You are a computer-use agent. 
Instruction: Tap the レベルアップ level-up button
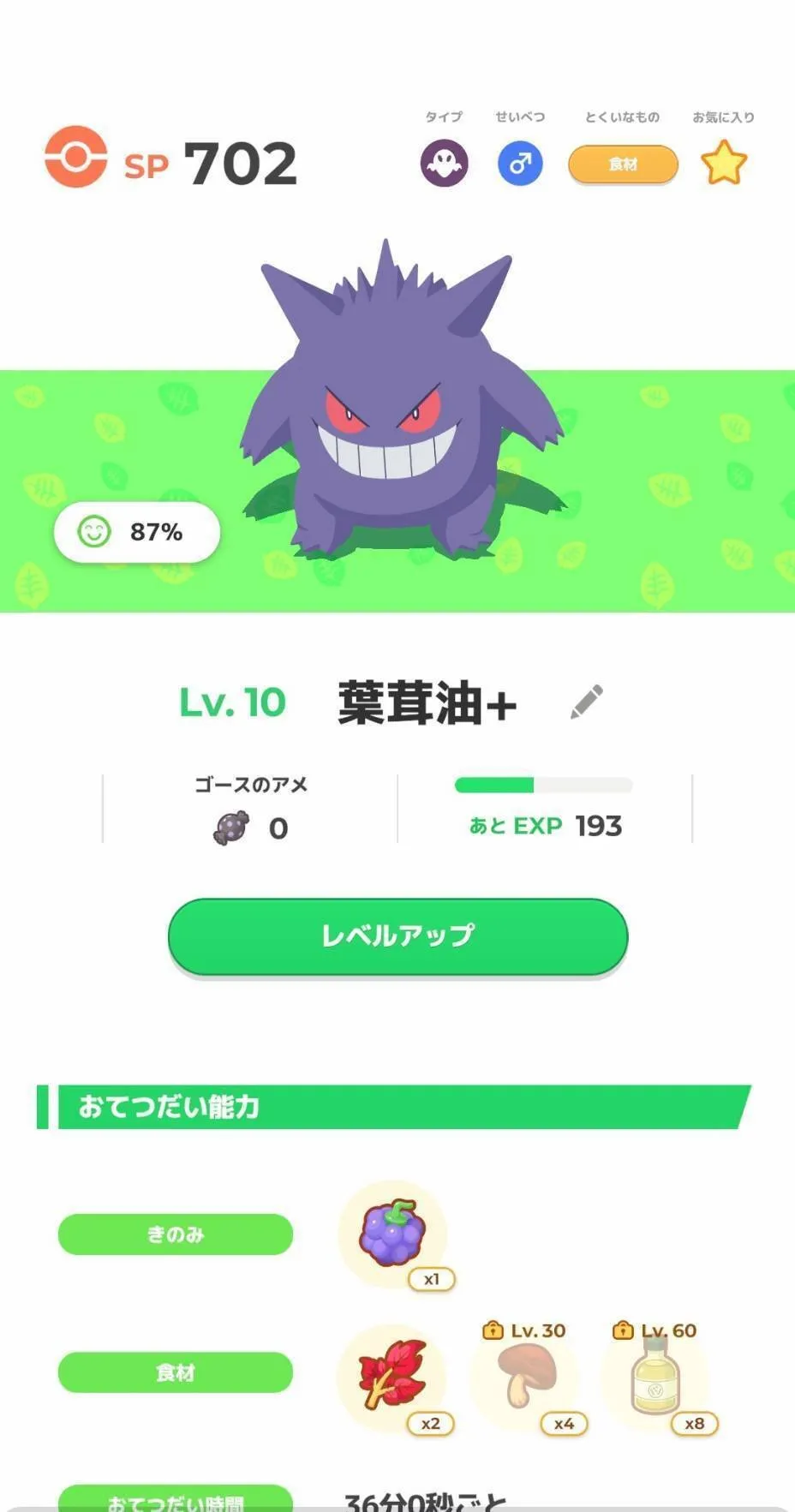(397, 935)
